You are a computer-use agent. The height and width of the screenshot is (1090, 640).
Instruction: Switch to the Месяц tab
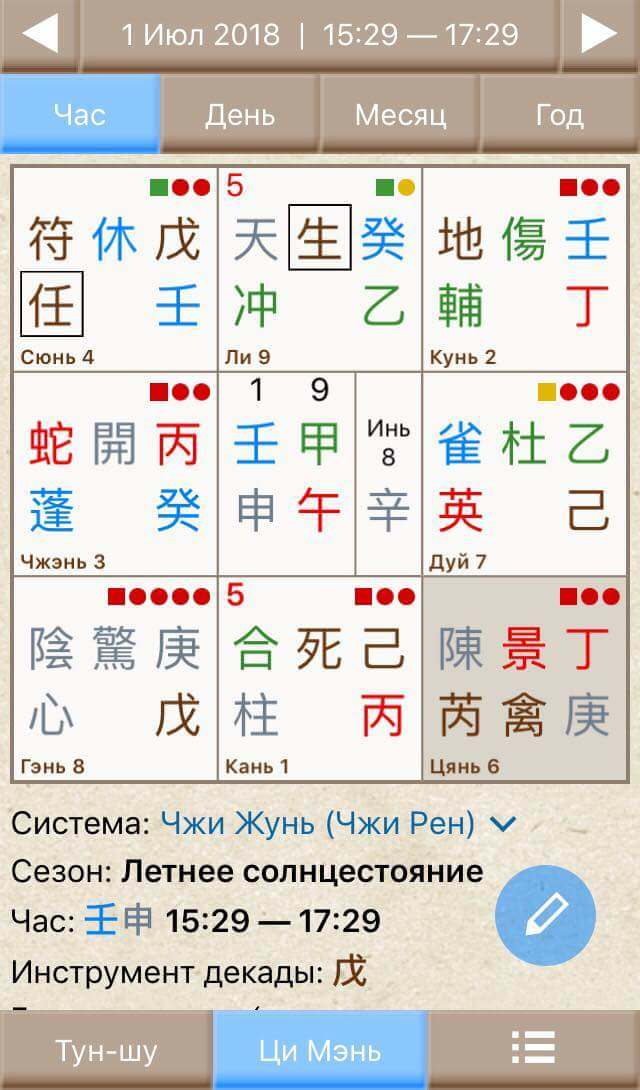coord(400,114)
